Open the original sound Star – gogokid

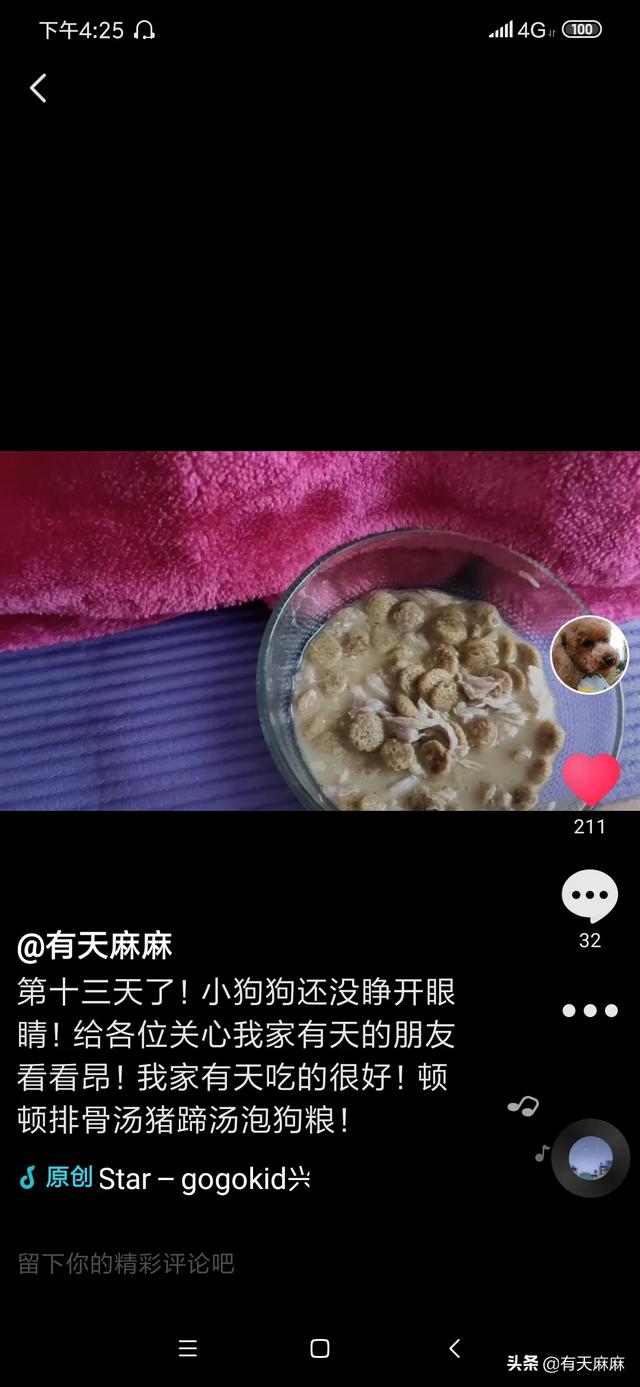[165, 1178]
